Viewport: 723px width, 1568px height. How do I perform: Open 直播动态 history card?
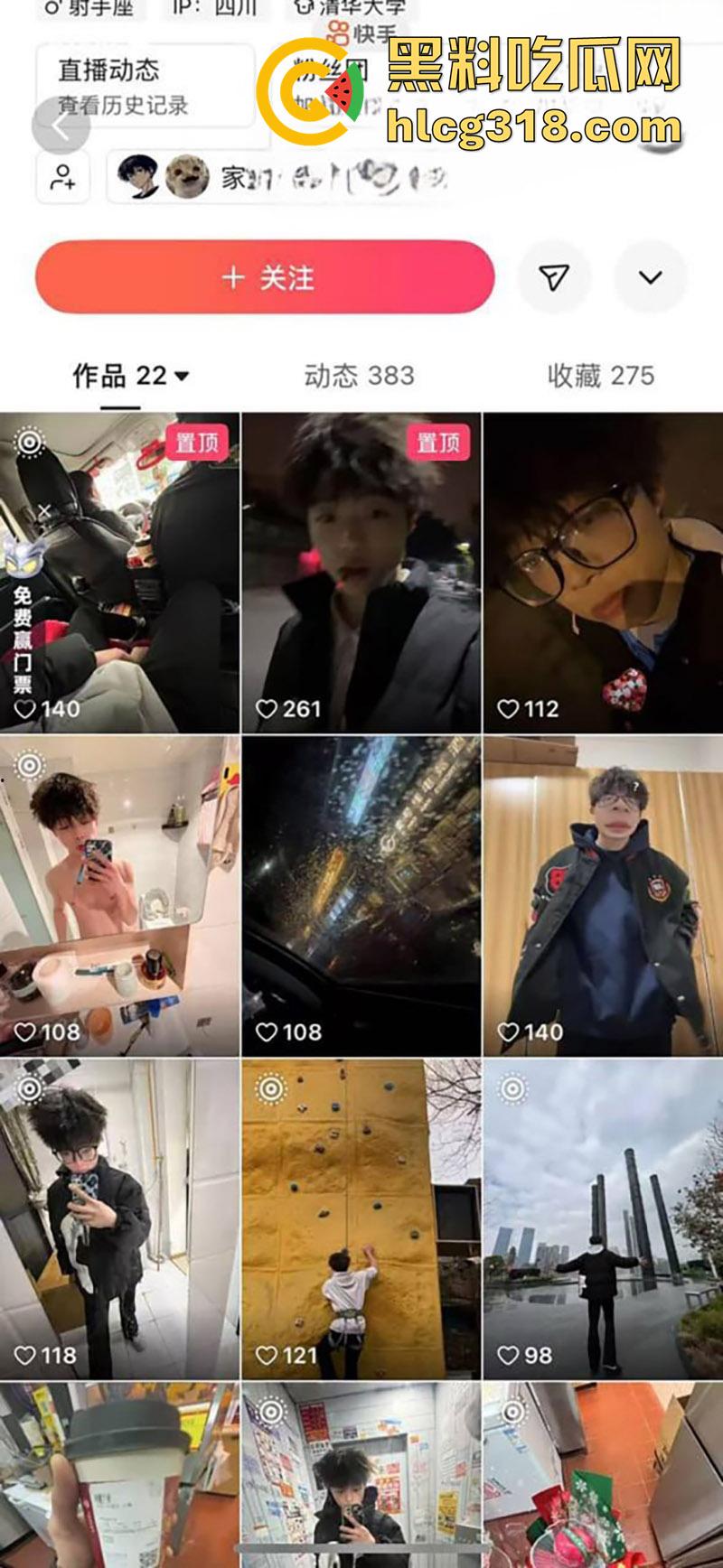pos(145,86)
